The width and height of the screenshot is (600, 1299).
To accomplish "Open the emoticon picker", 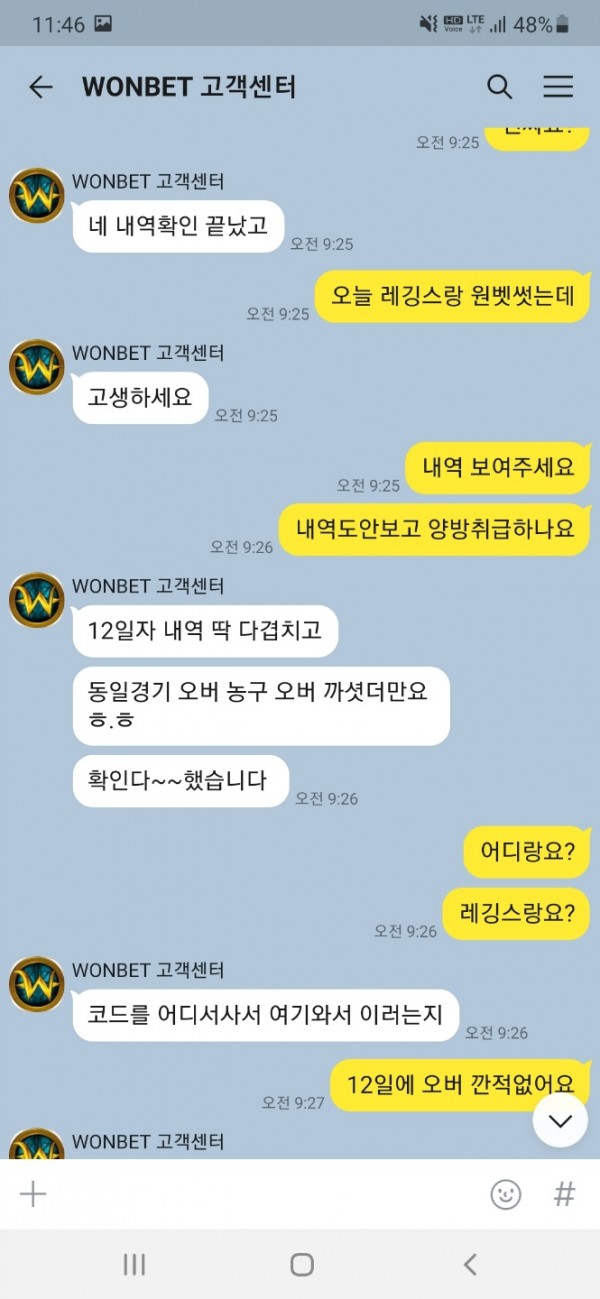I will [506, 1194].
